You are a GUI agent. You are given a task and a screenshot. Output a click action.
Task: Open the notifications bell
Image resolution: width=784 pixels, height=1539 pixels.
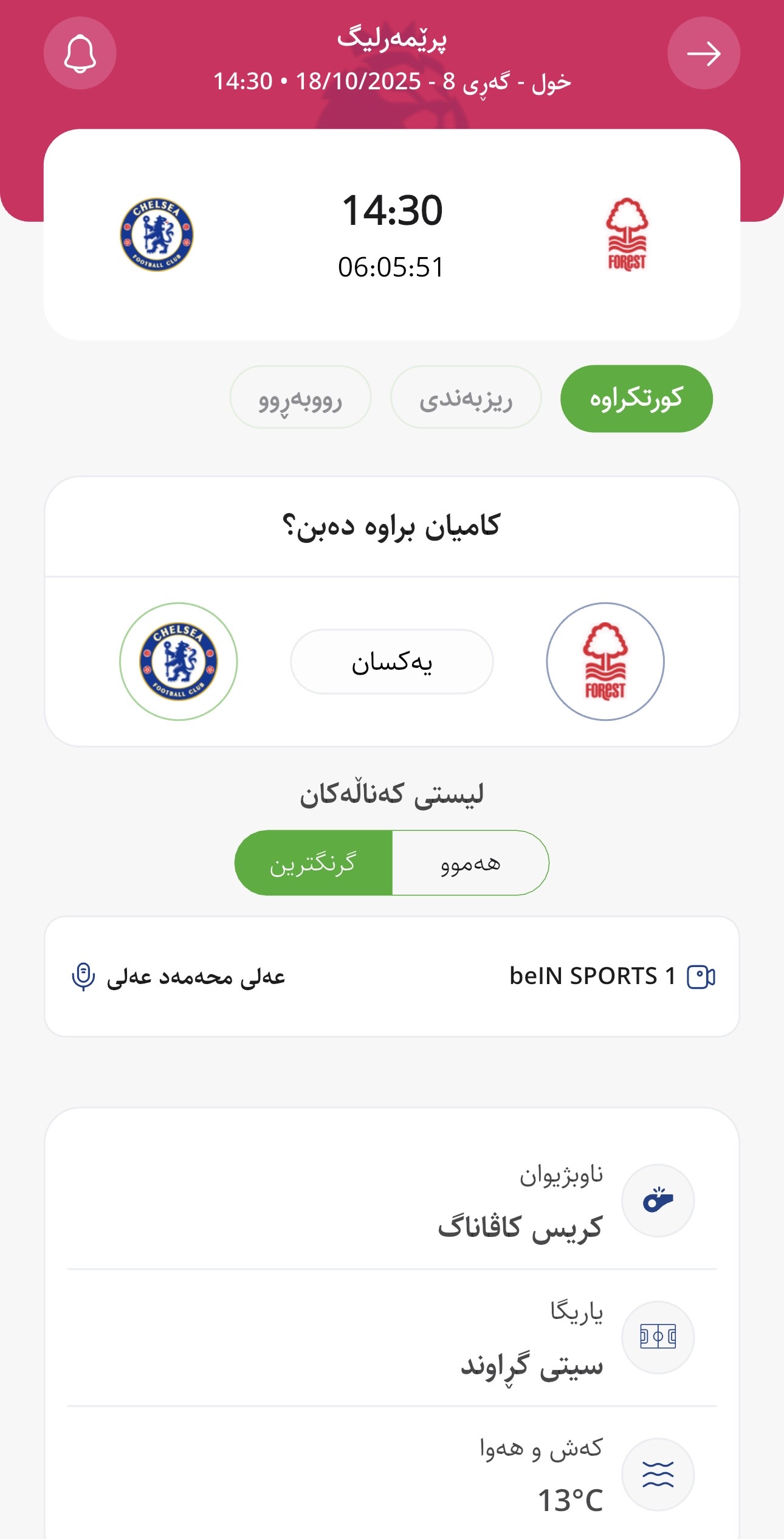point(80,53)
